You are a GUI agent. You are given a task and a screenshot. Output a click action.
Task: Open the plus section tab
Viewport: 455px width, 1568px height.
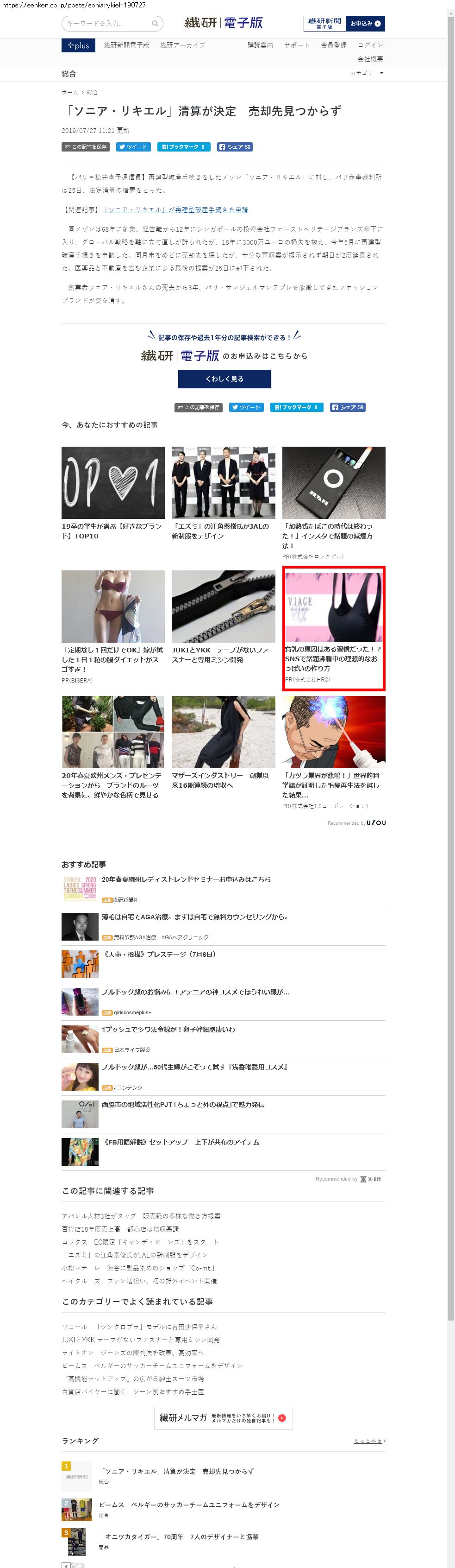(x=79, y=46)
